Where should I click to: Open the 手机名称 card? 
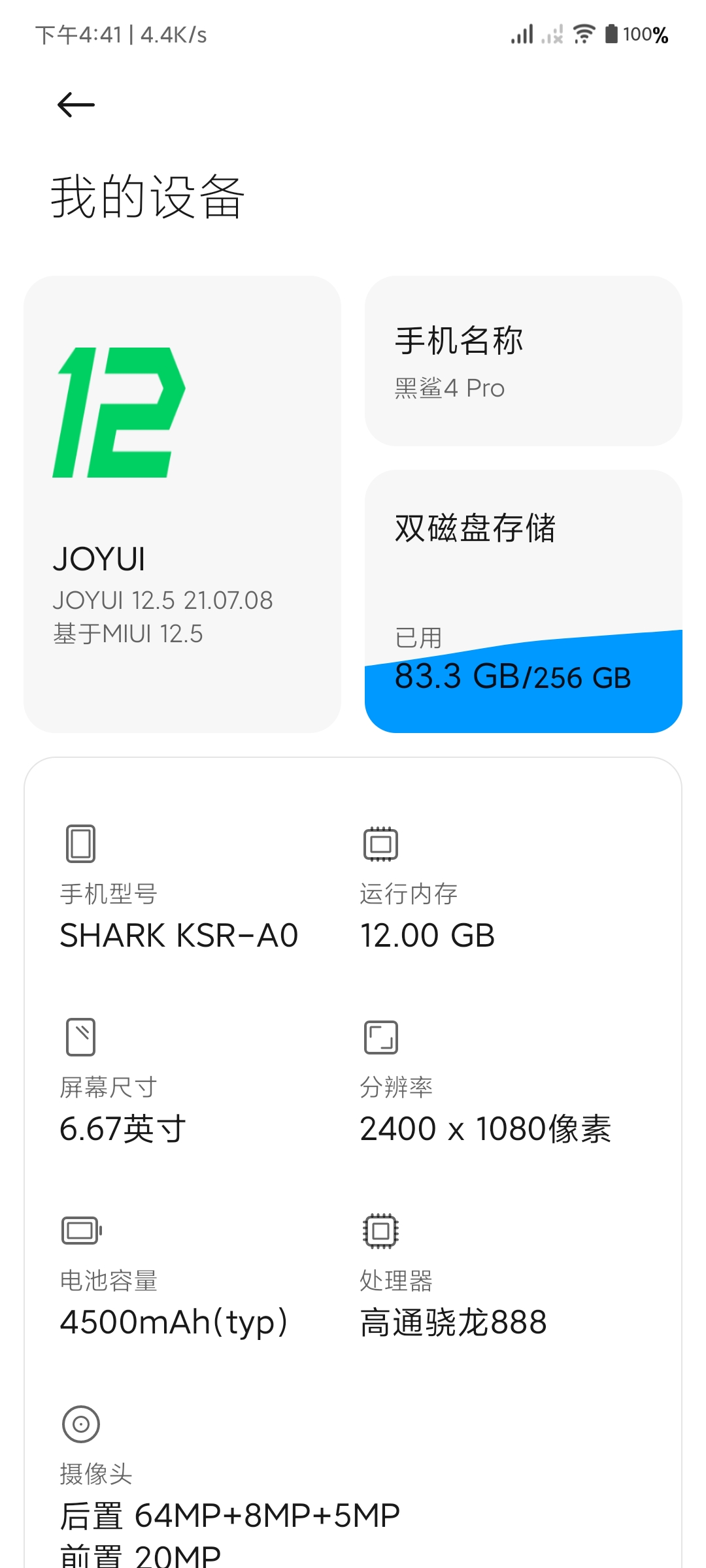(x=523, y=361)
